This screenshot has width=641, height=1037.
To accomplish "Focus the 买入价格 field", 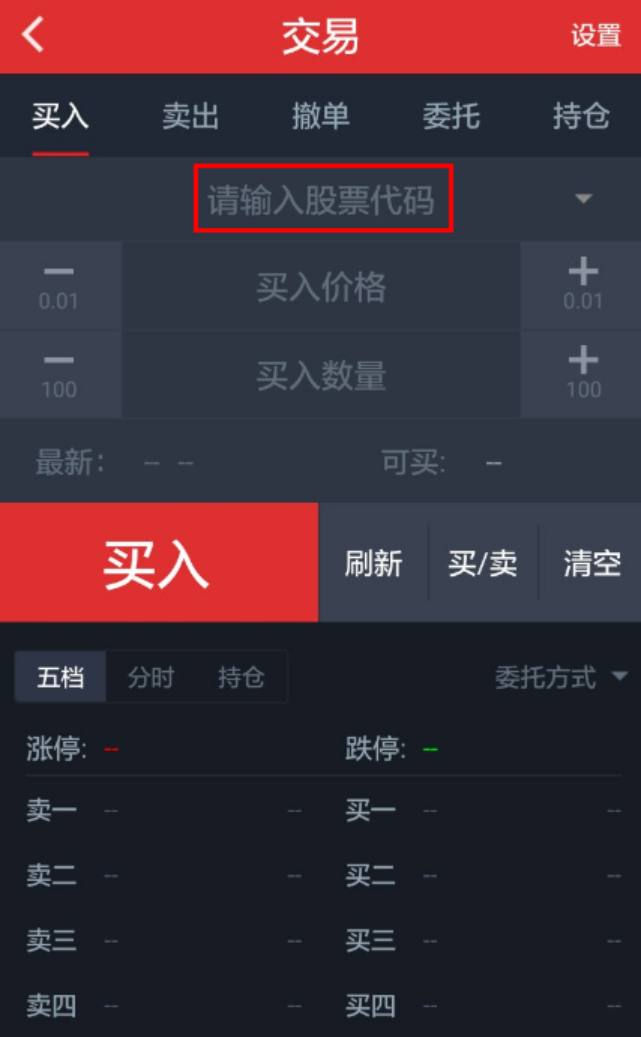I will tap(321, 286).
